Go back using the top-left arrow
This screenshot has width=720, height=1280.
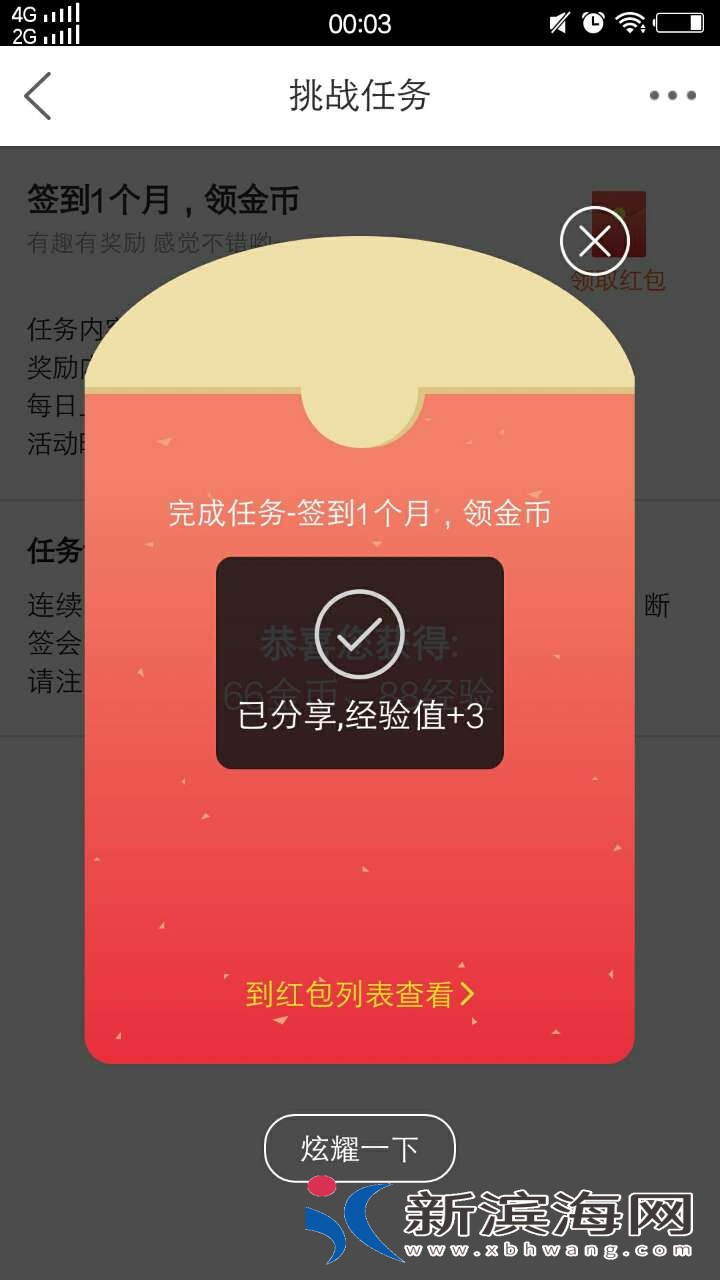click(38, 96)
